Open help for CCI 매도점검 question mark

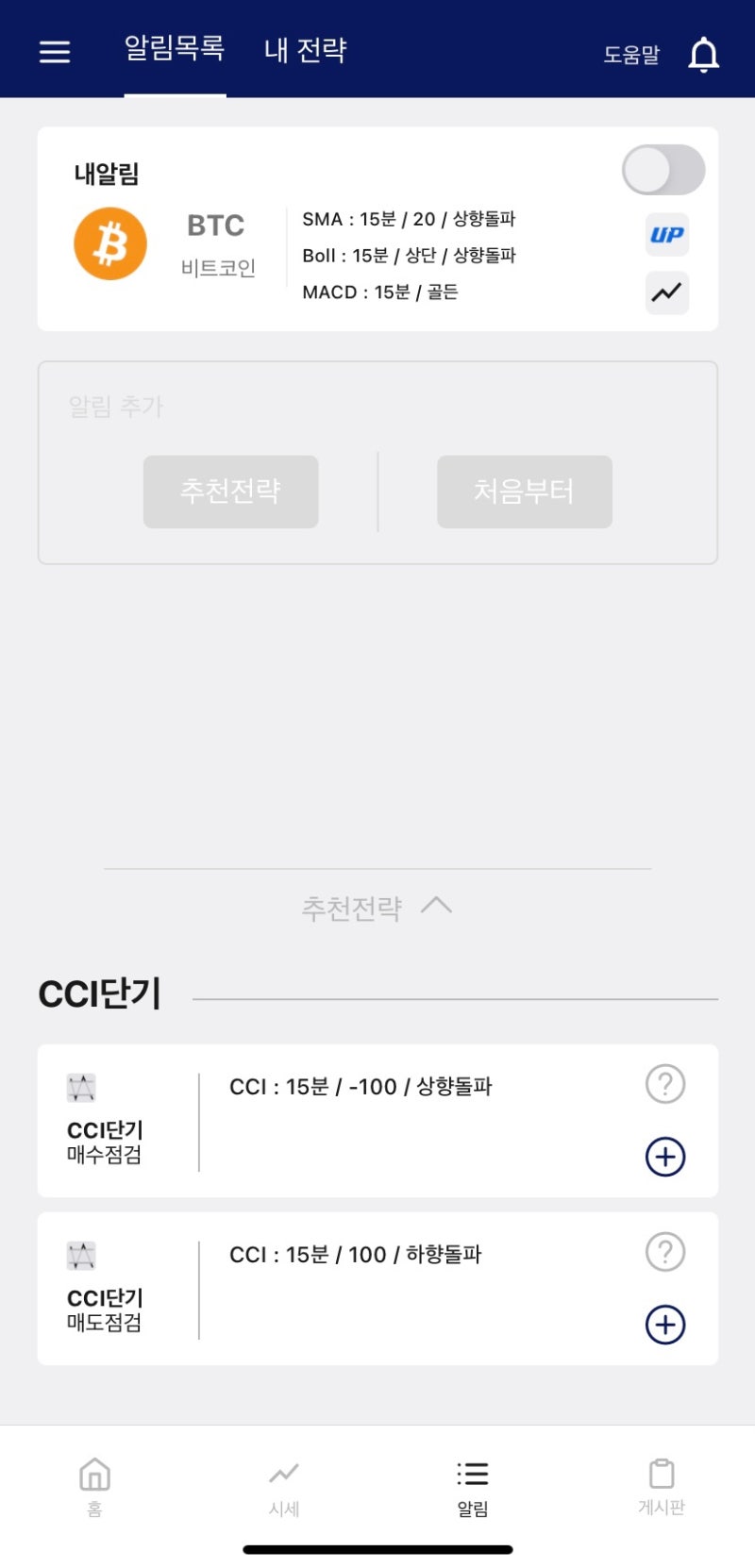point(665,1252)
